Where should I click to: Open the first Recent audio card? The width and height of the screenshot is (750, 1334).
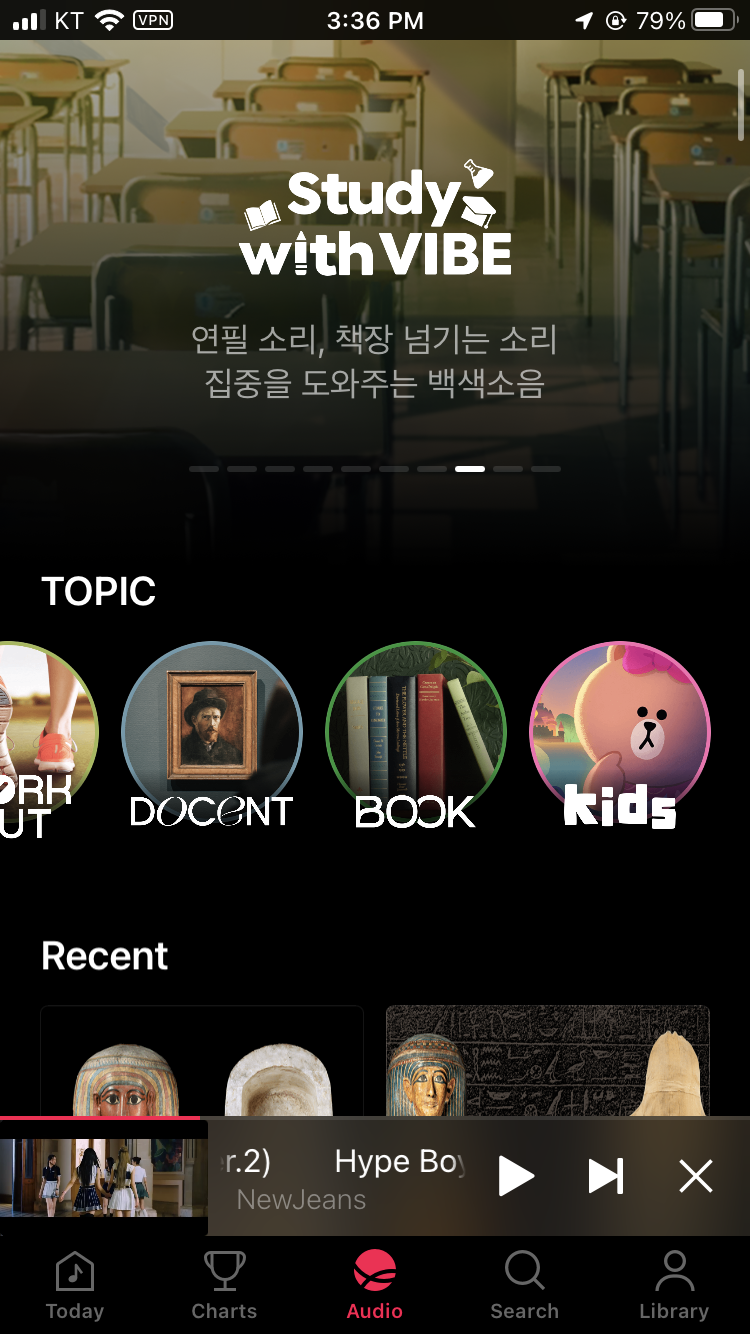click(201, 1062)
